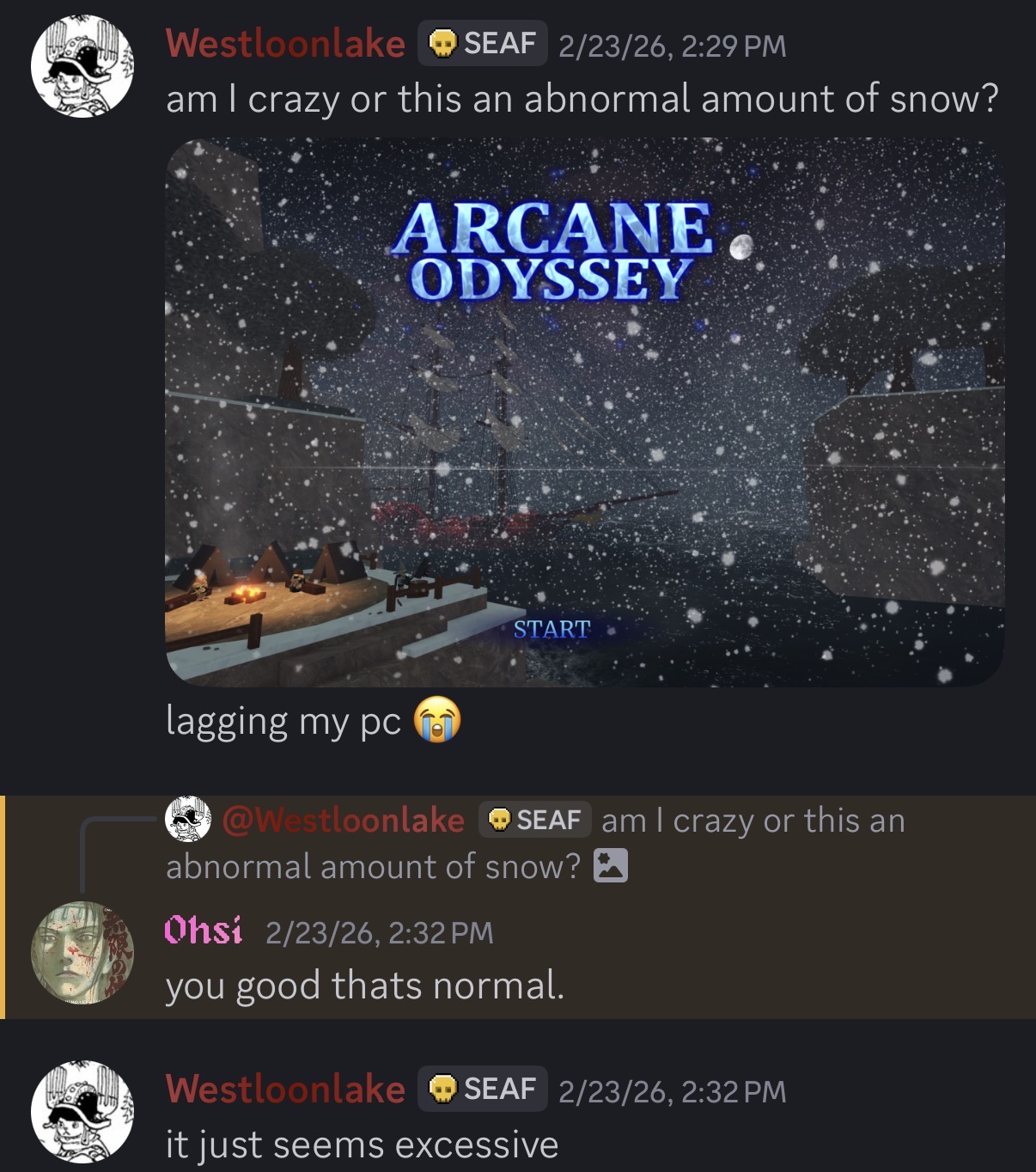Open Westloonlake's avatar on the snow message
1036x1172 pixels.
coord(82,66)
